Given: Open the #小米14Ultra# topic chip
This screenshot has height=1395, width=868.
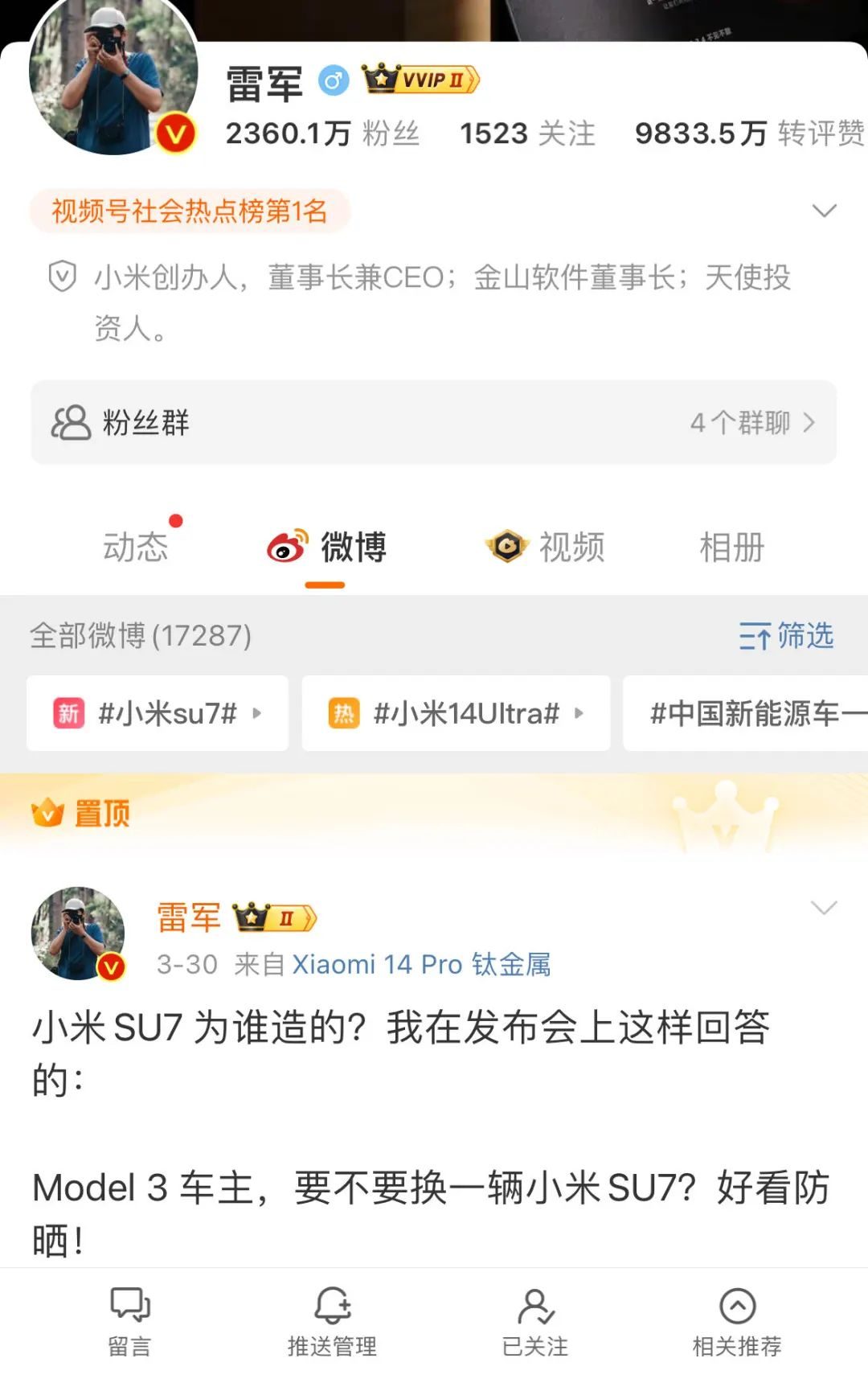Looking at the screenshot, I should tap(456, 713).
